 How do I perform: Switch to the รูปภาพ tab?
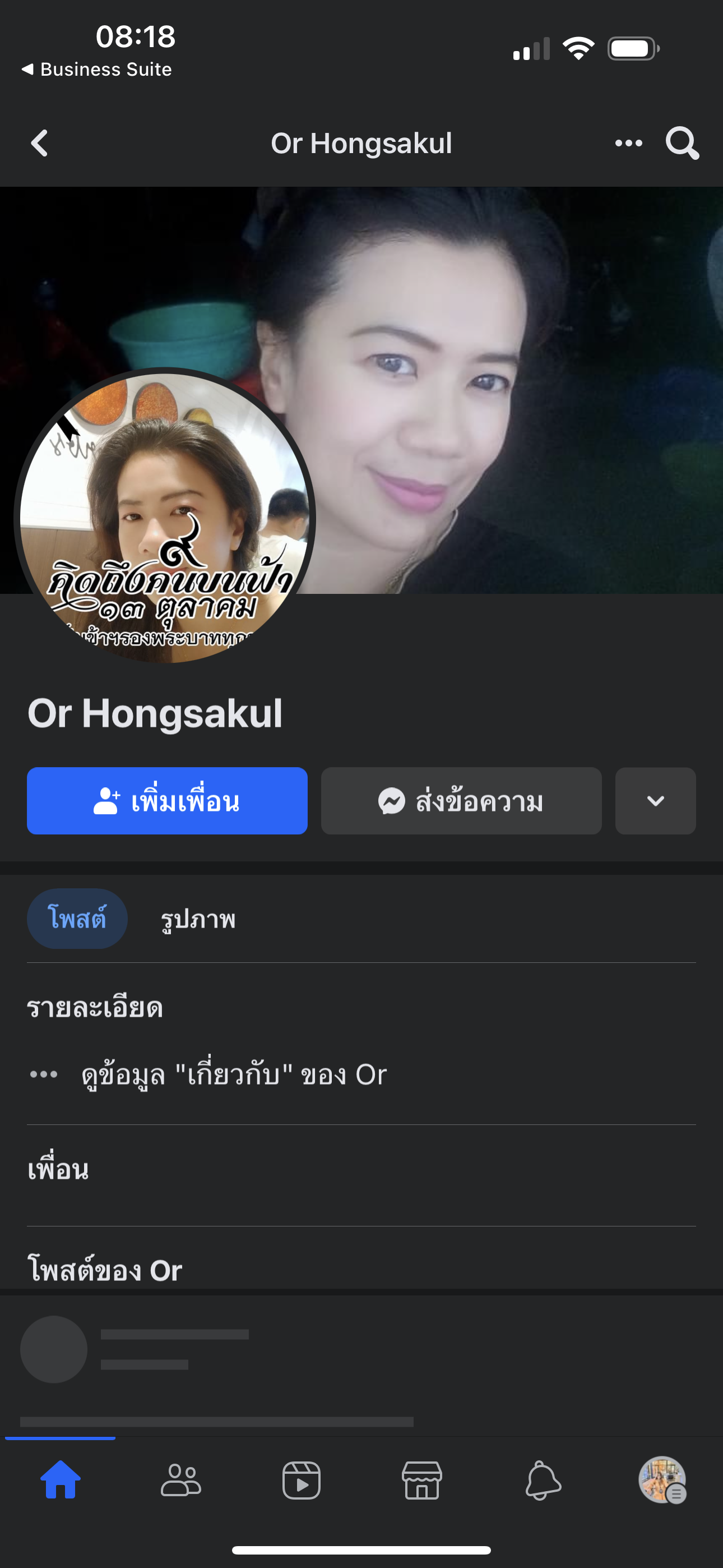tap(198, 919)
